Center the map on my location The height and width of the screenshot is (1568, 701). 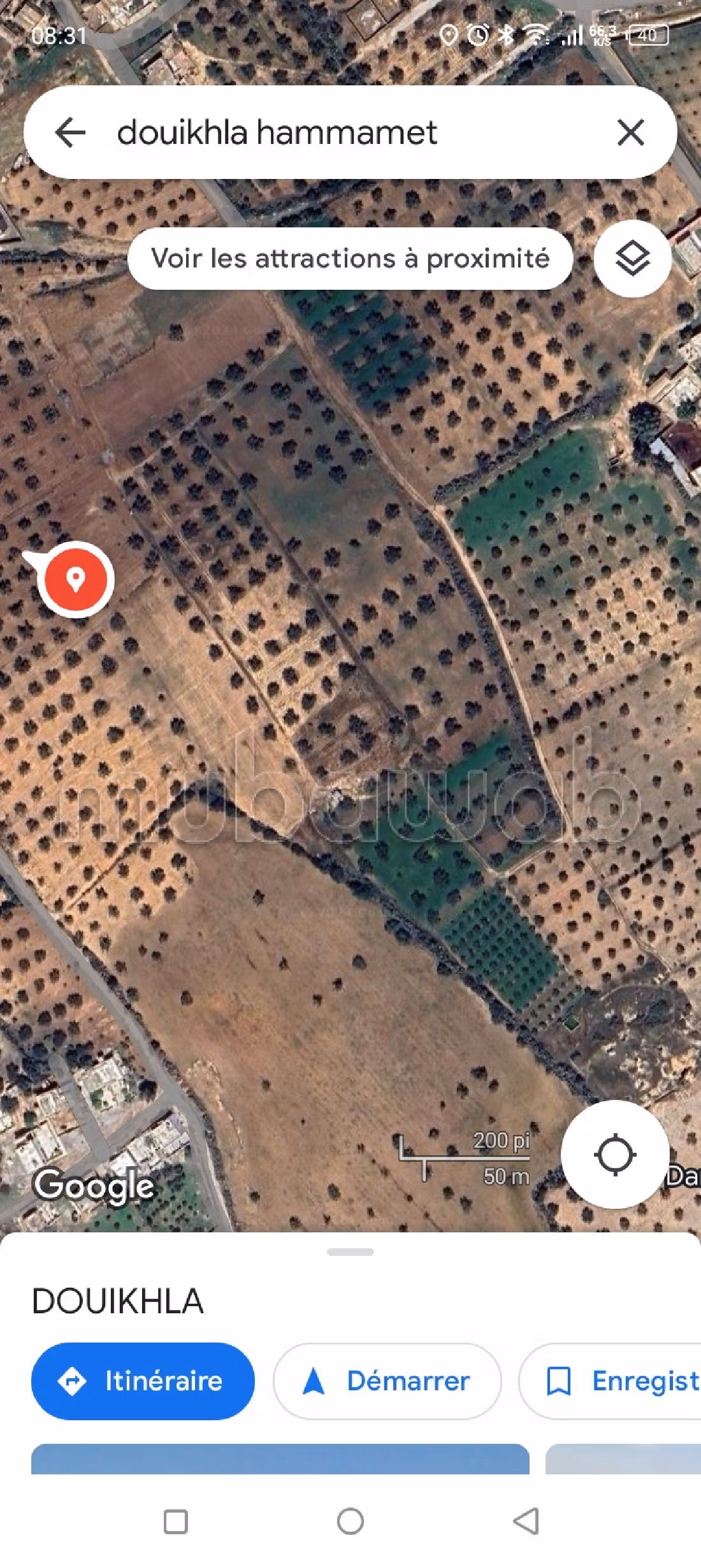(x=615, y=1154)
